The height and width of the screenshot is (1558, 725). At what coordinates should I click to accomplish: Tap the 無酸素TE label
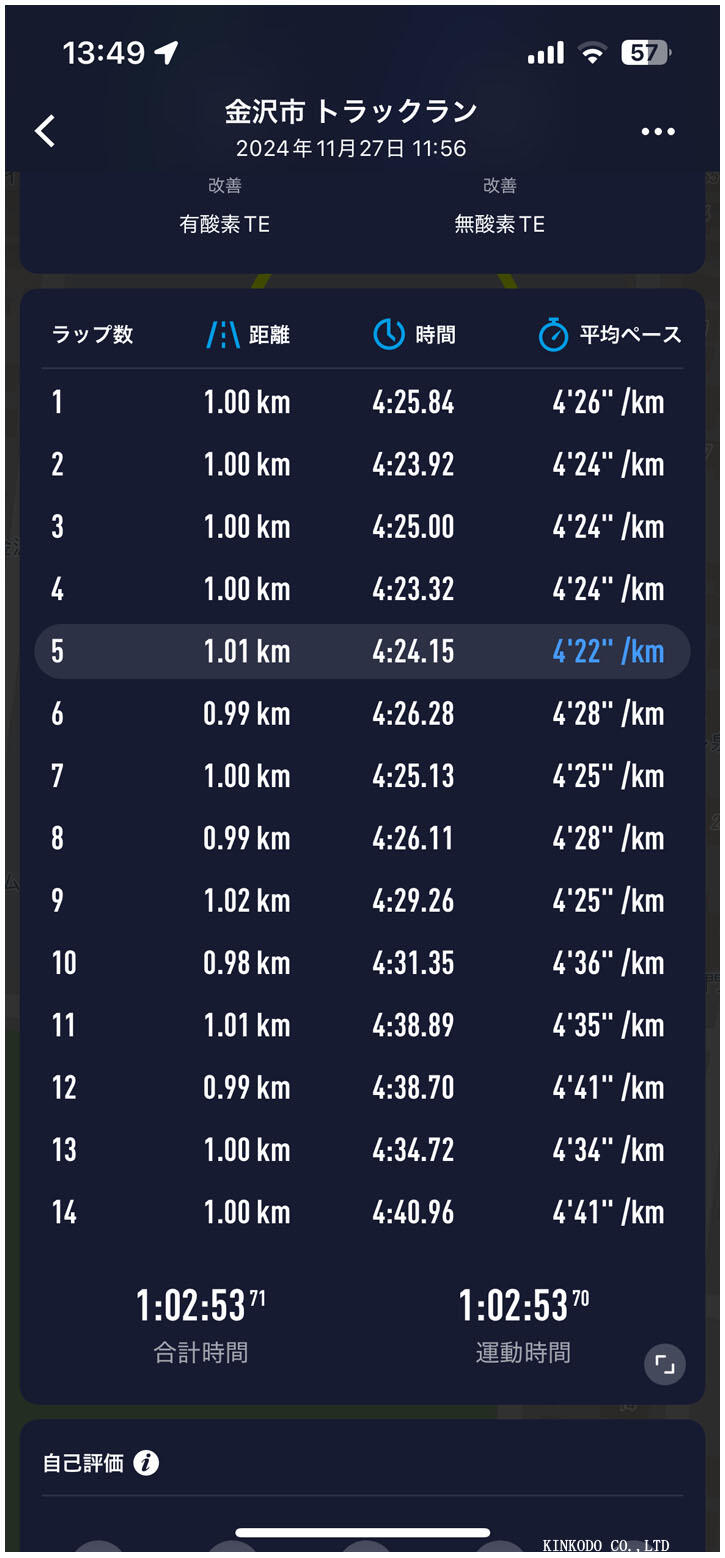[x=500, y=223]
